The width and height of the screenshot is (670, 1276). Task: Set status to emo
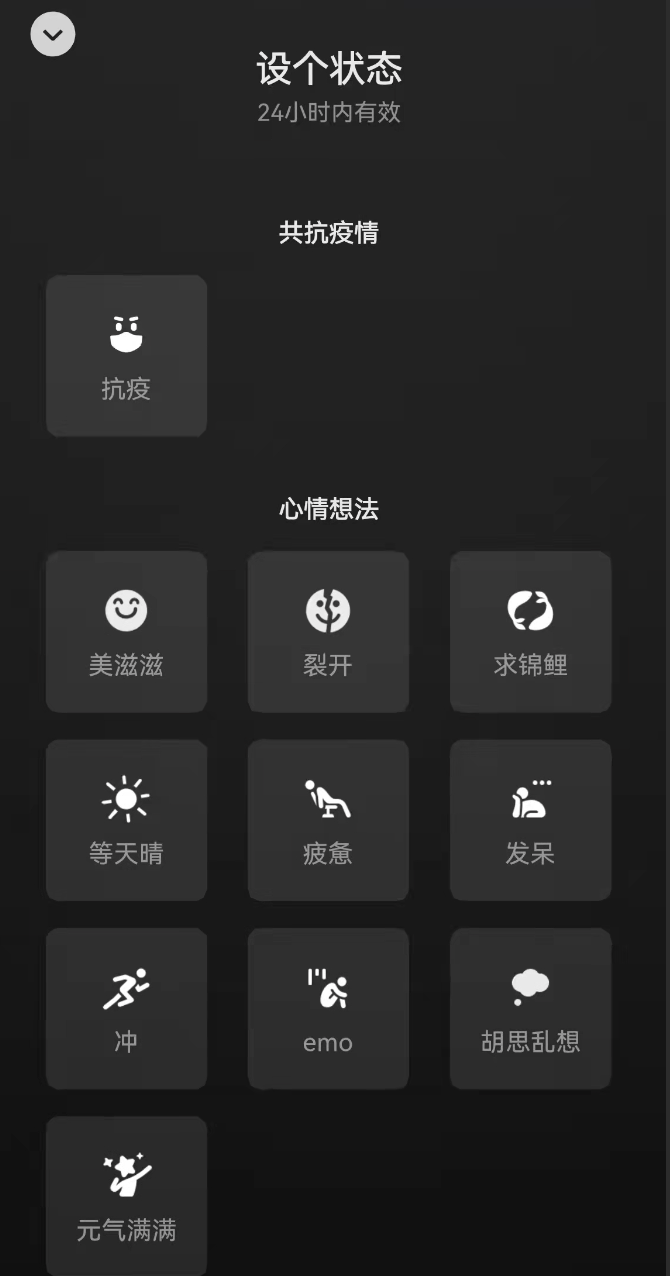(328, 1008)
